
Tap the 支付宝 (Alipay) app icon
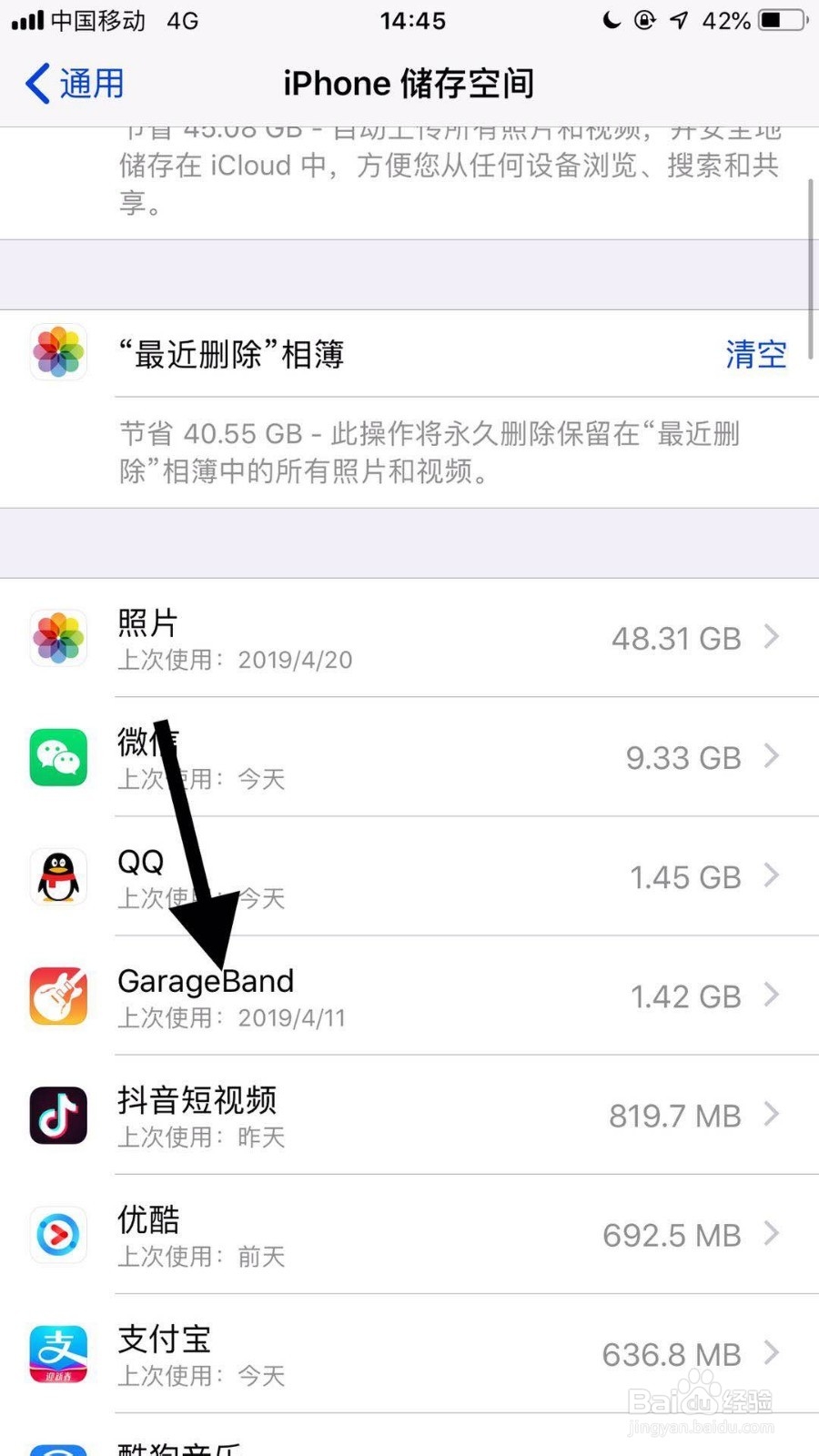point(57,1354)
